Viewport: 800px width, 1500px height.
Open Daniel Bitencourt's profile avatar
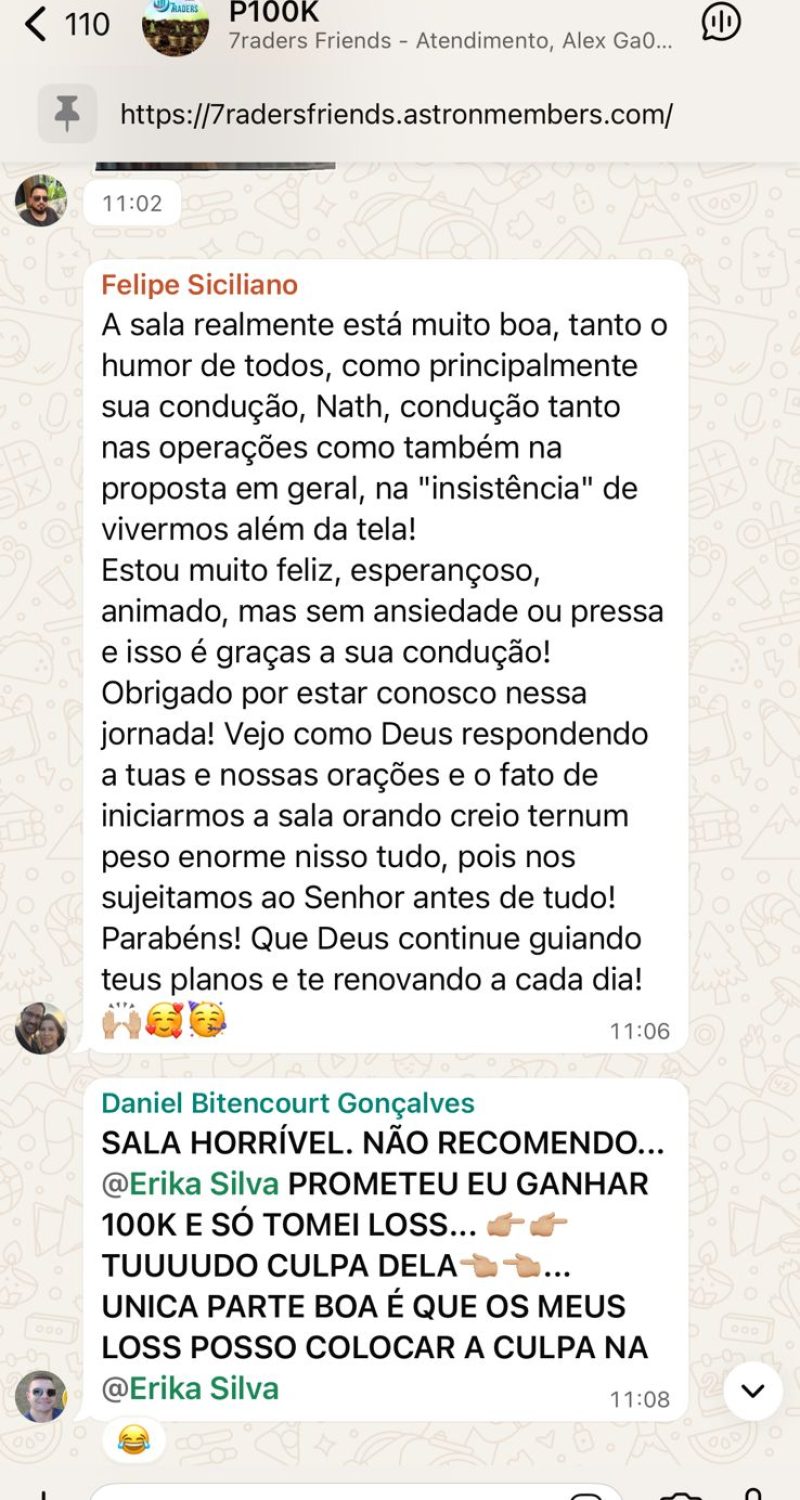41,1396
